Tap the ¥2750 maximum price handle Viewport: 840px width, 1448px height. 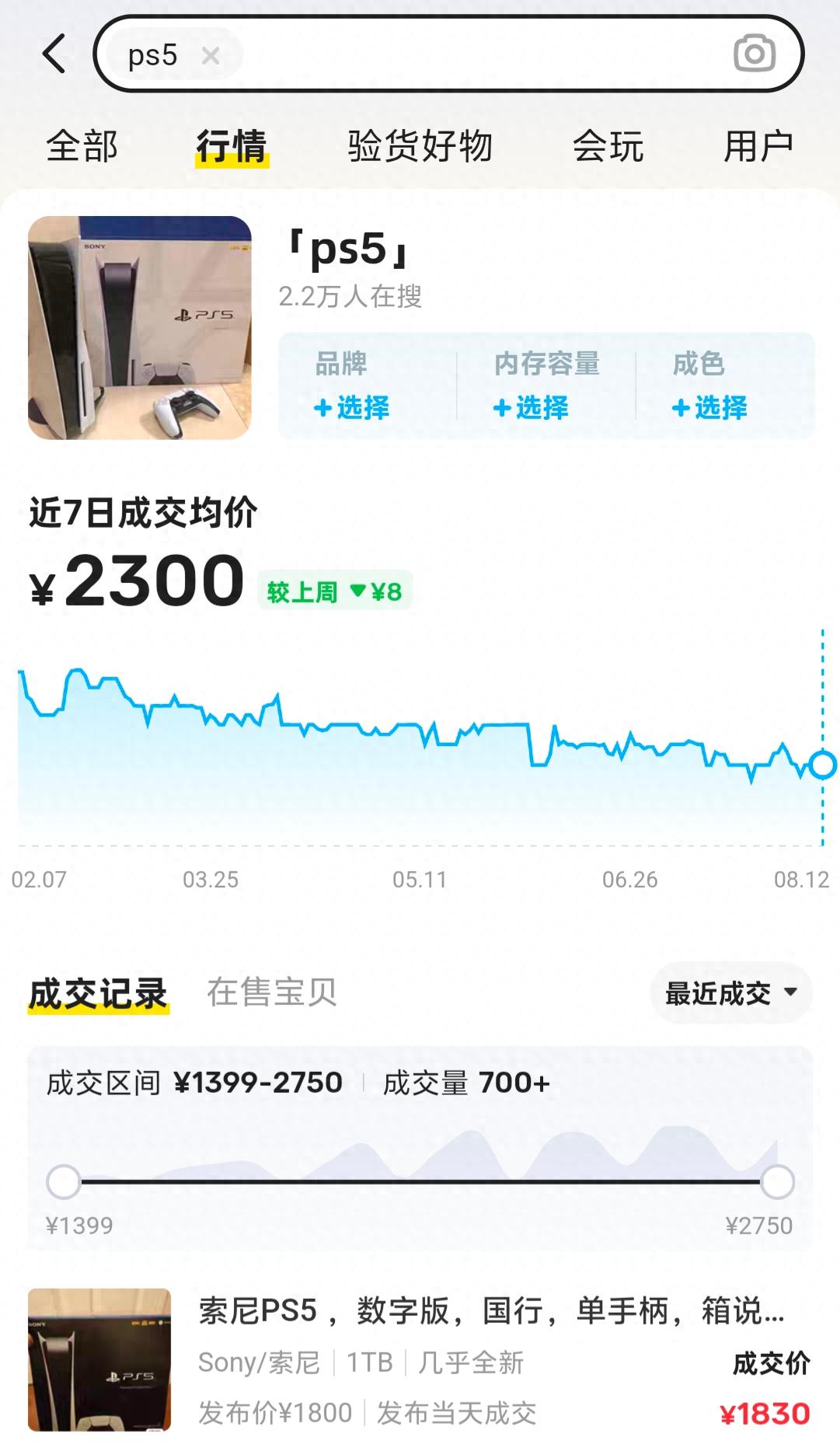[777, 1182]
